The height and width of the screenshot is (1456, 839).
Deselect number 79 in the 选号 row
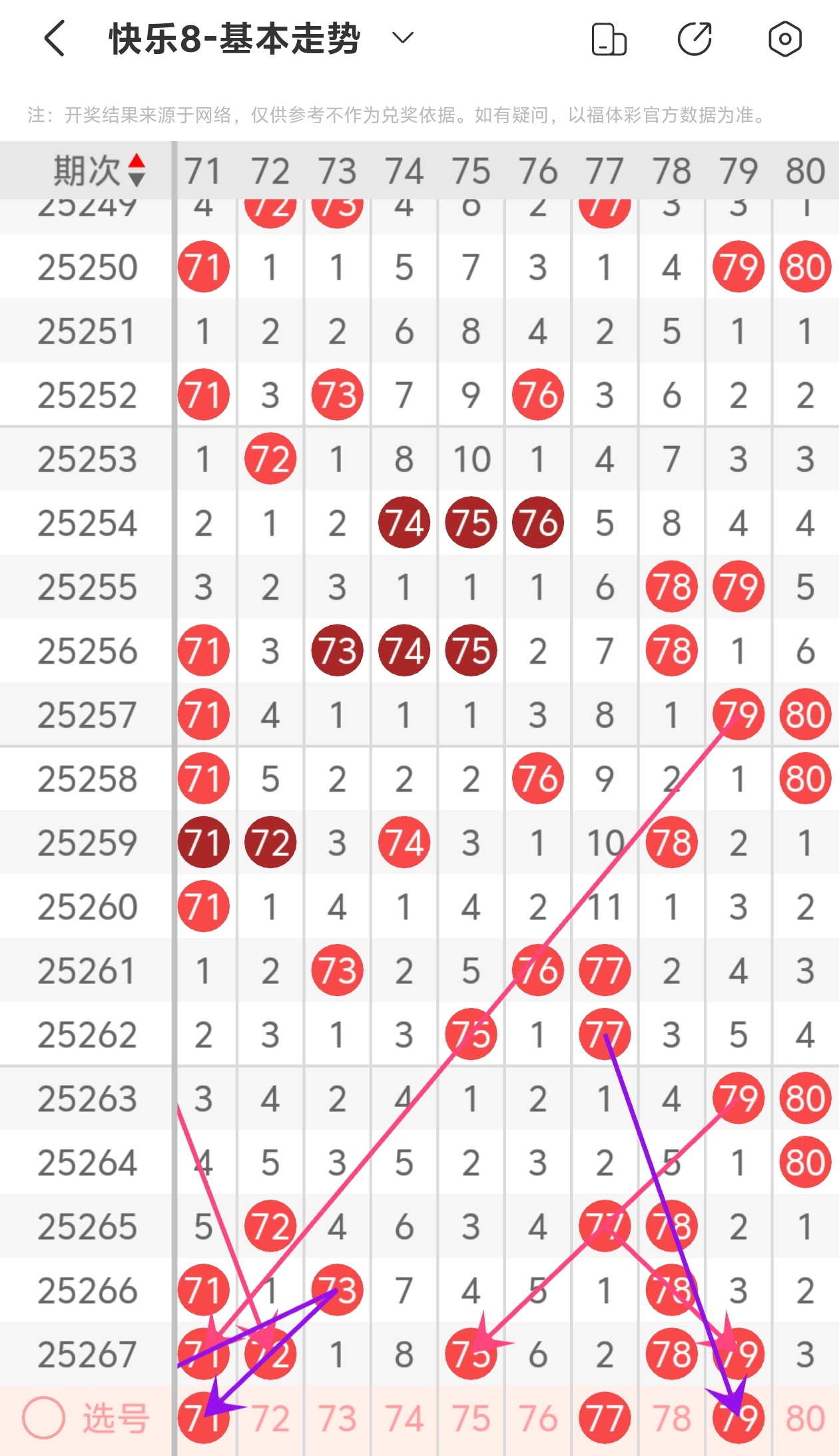(738, 1418)
